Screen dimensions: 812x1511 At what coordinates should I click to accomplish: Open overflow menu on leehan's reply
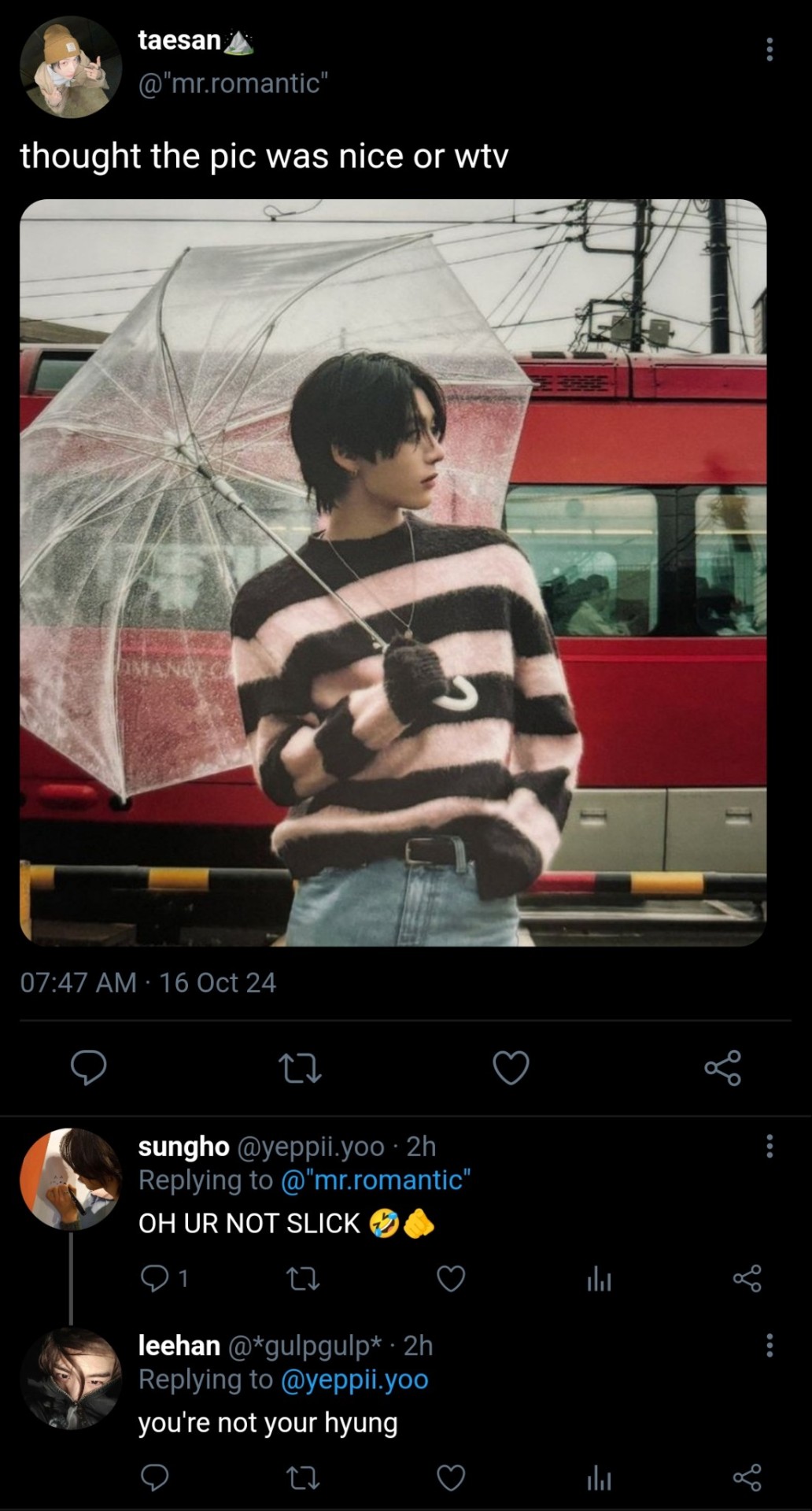click(770, 1345)
